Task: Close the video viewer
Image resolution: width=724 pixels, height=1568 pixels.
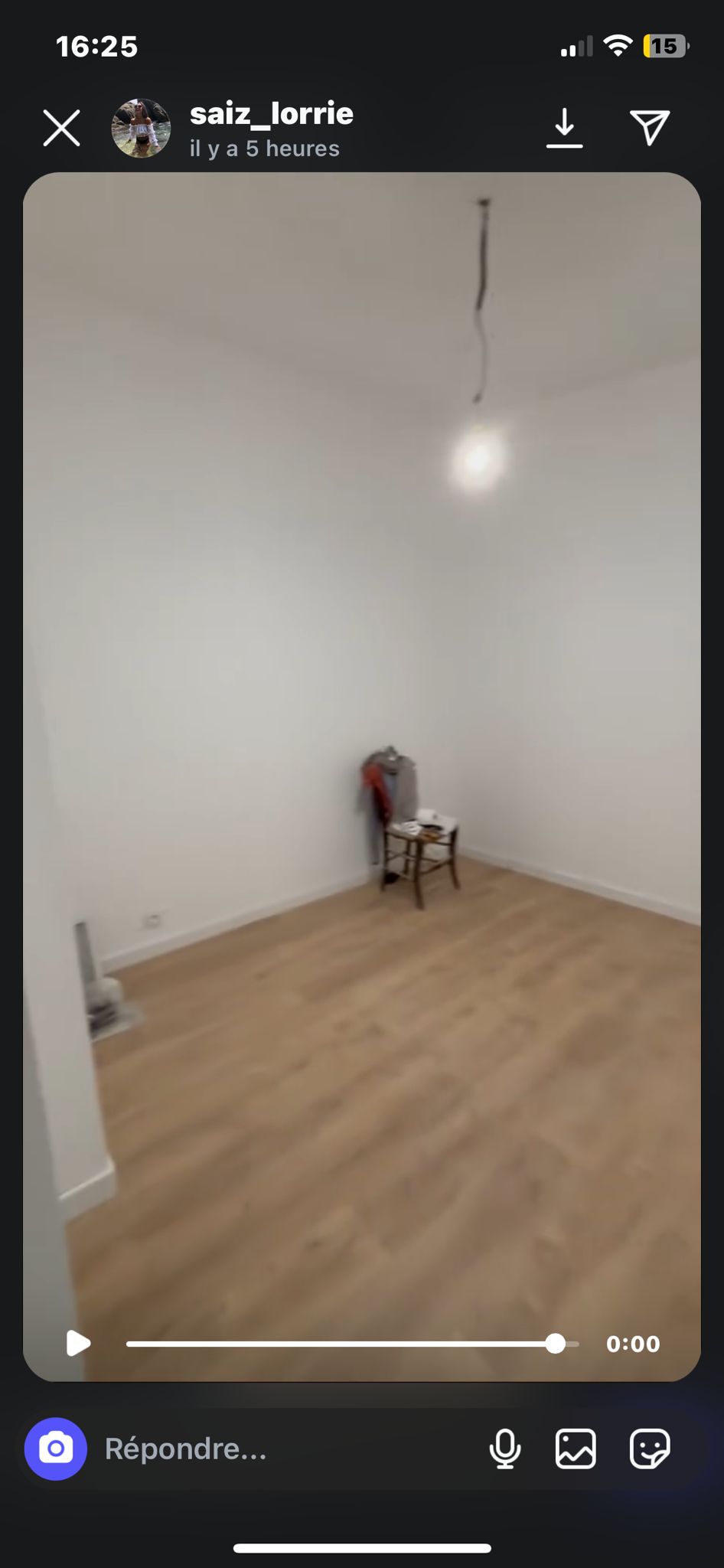Action: (x=61, y=128)
